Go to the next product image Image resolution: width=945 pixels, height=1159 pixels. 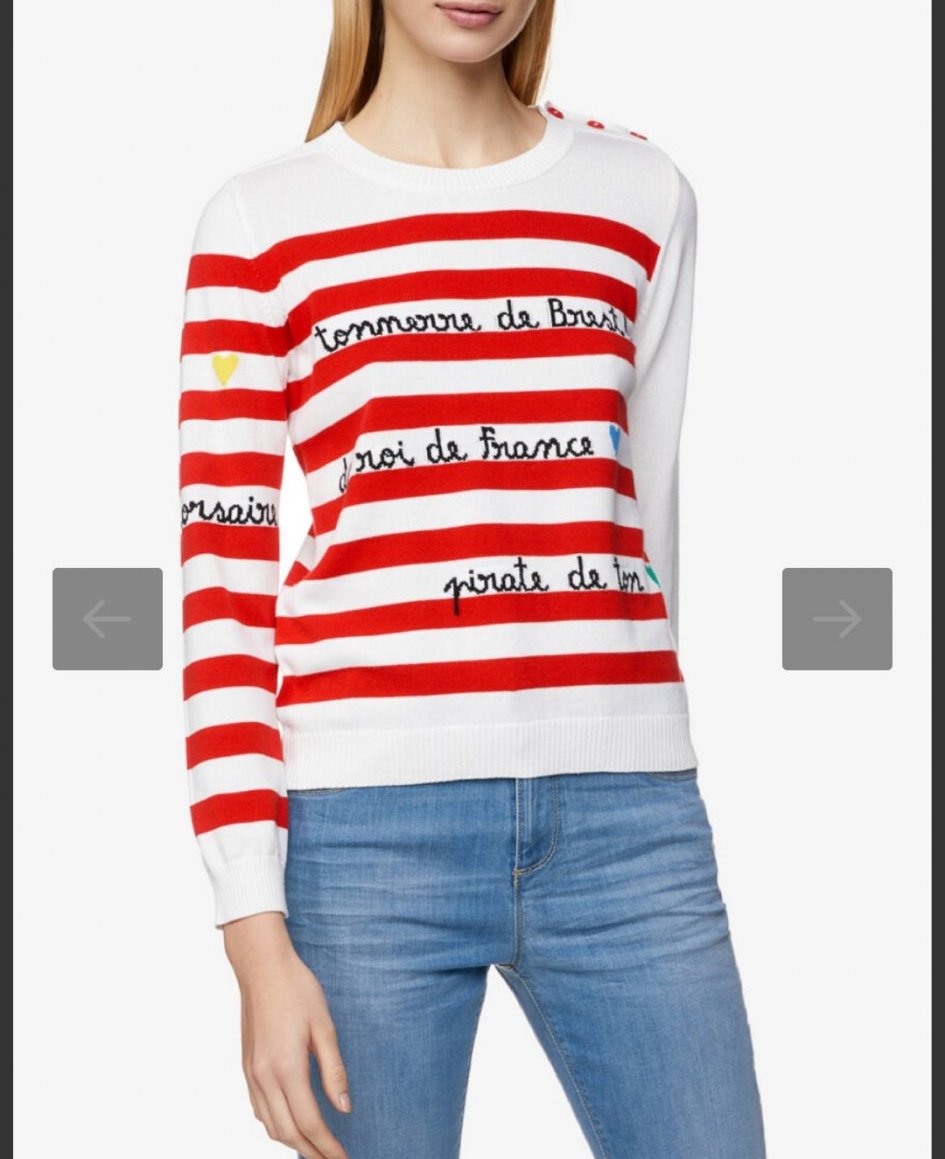[x=836, y=619]
